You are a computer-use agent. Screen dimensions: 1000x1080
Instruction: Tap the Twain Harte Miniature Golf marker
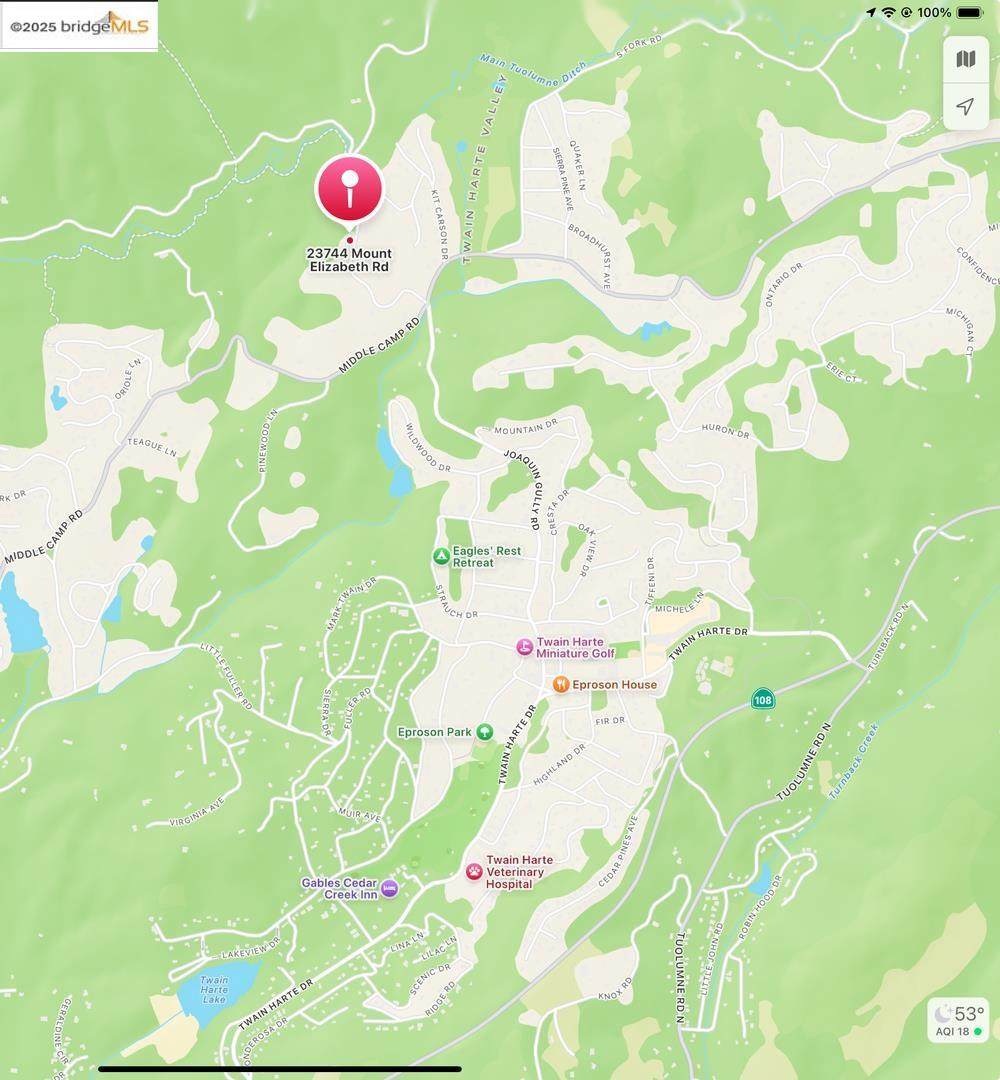pyautogui.click(x=523, y=647)
